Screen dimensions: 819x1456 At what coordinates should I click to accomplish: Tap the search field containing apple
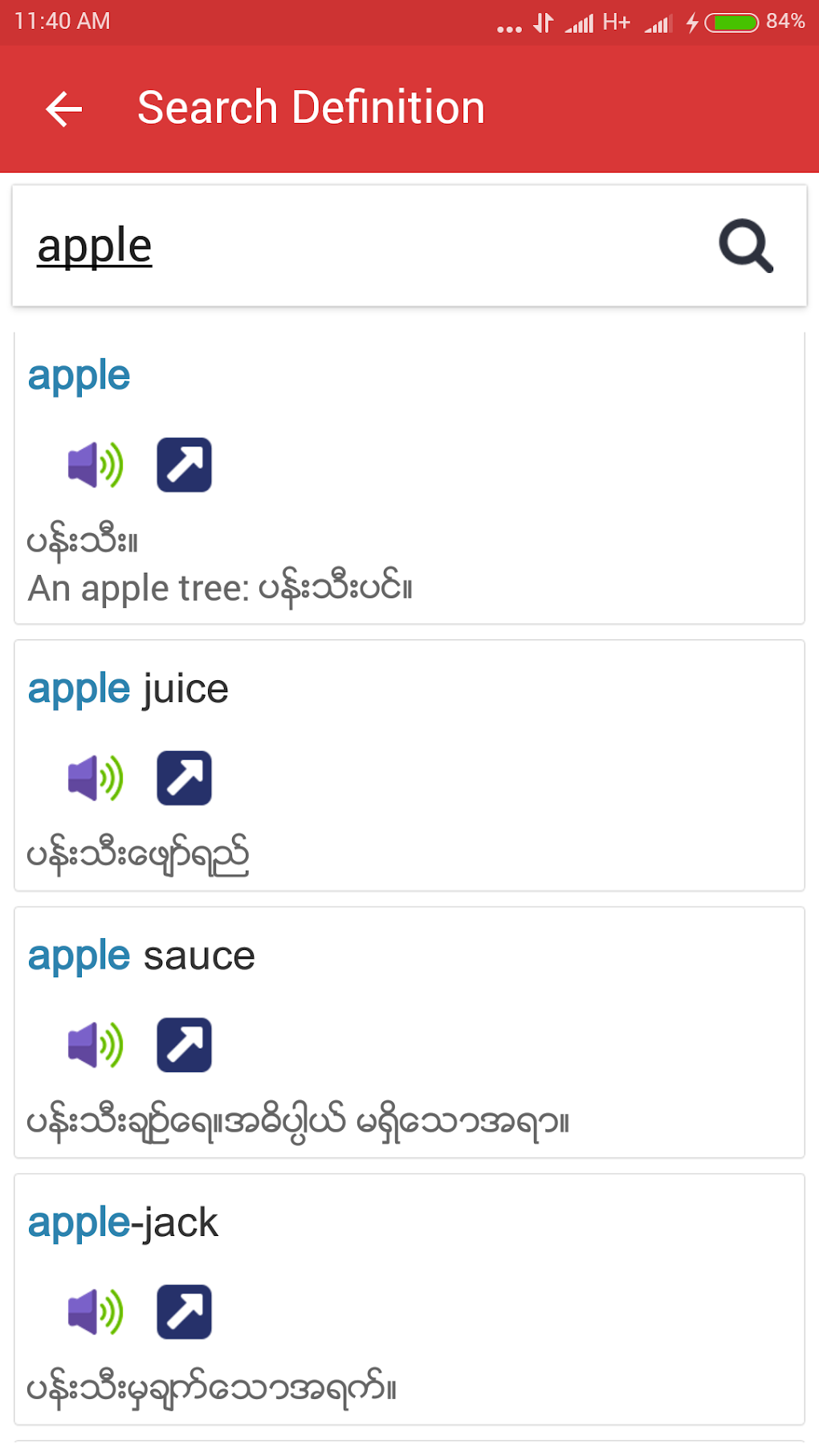coord(361,246)
